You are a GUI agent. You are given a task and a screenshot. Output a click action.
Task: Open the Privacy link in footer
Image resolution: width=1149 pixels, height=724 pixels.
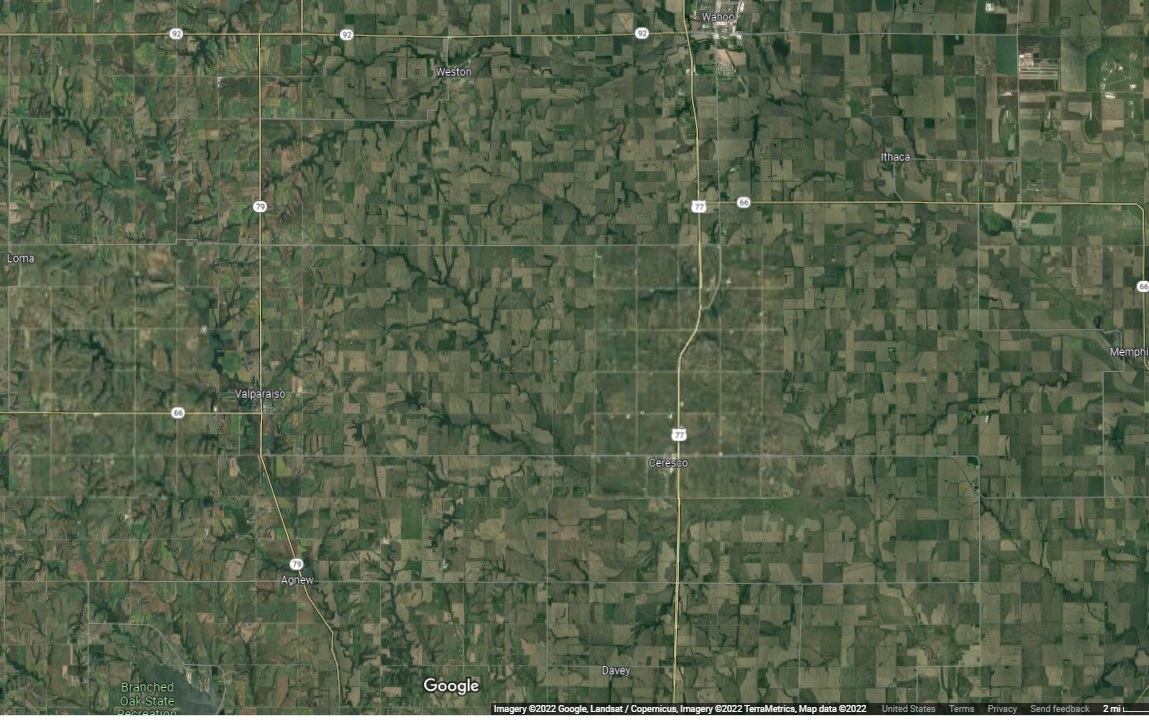(x=1002, y=709)
